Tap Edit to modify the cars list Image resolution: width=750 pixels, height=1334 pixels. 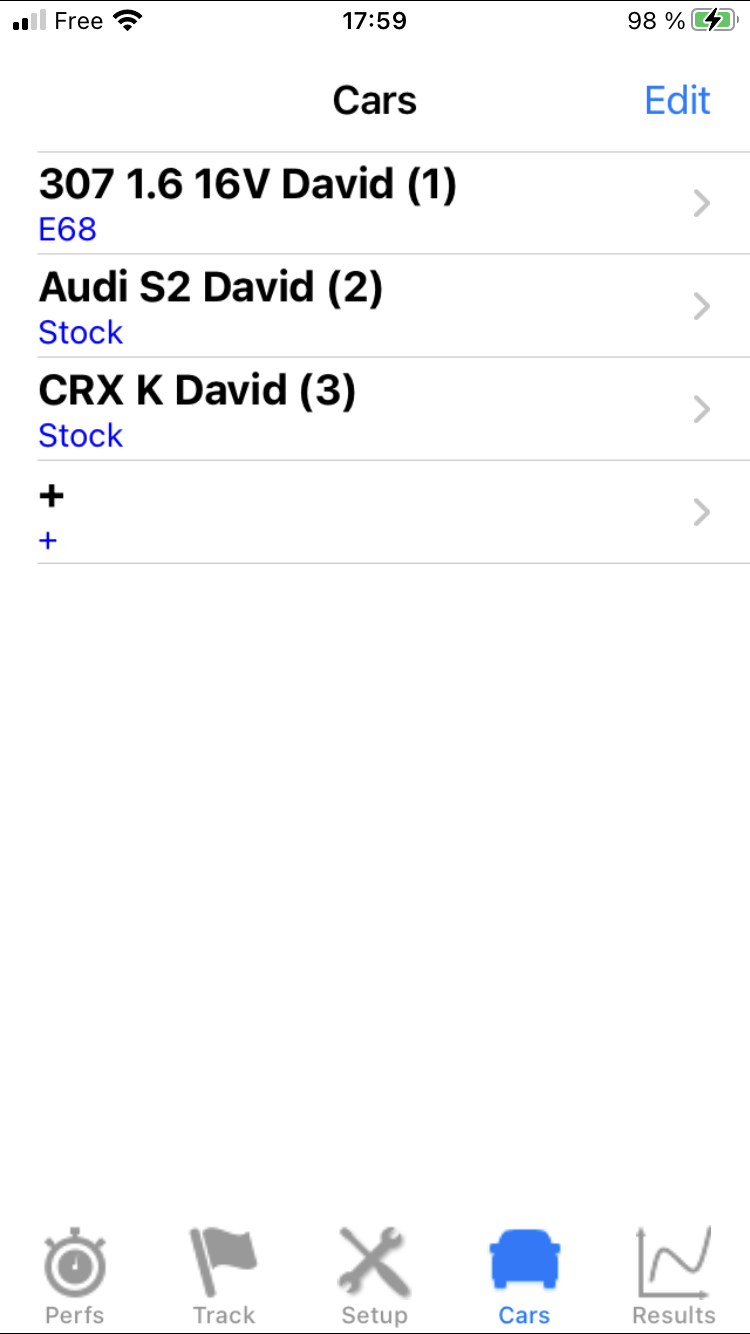click(x=677, y=101)
